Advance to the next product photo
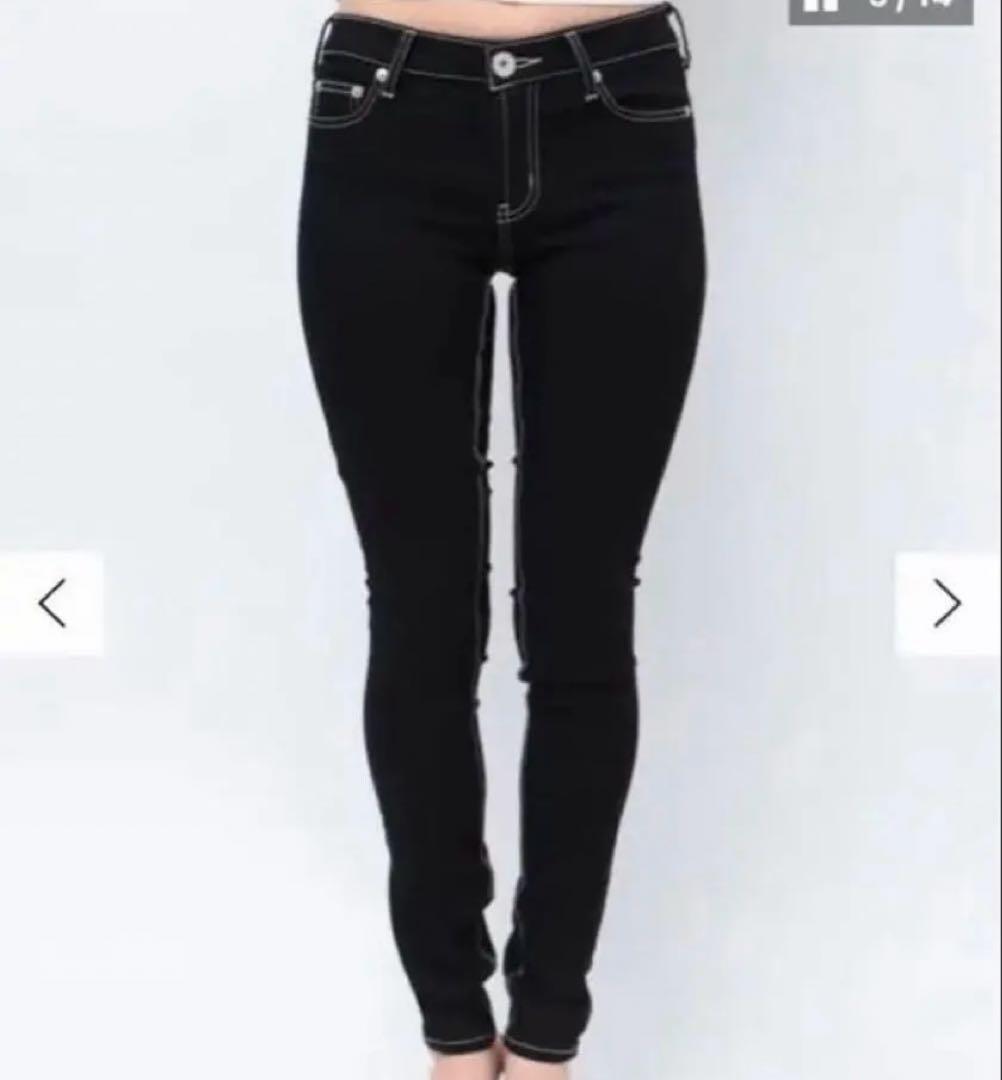 948,604
